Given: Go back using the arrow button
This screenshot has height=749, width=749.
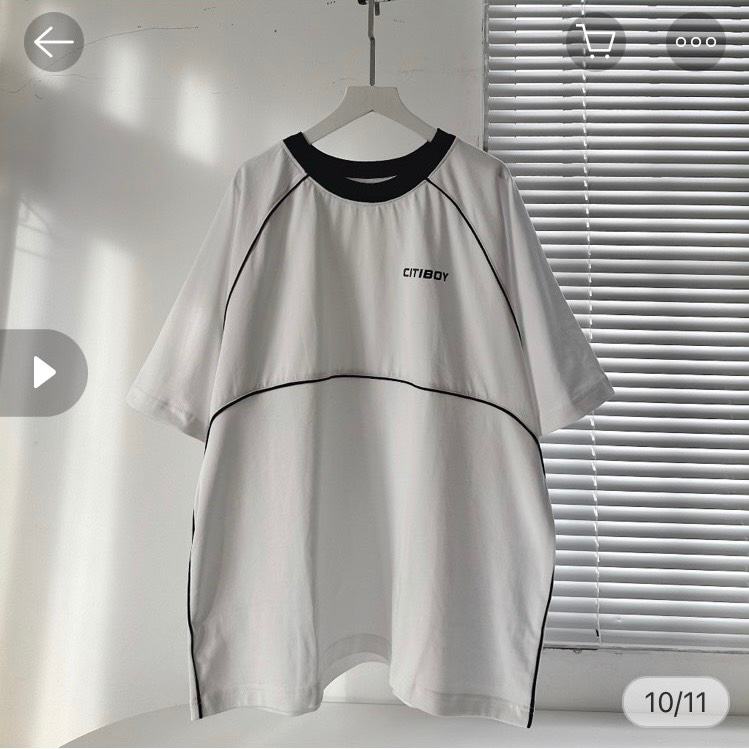Looking at the screenshot, I should (x=53, y=42).
